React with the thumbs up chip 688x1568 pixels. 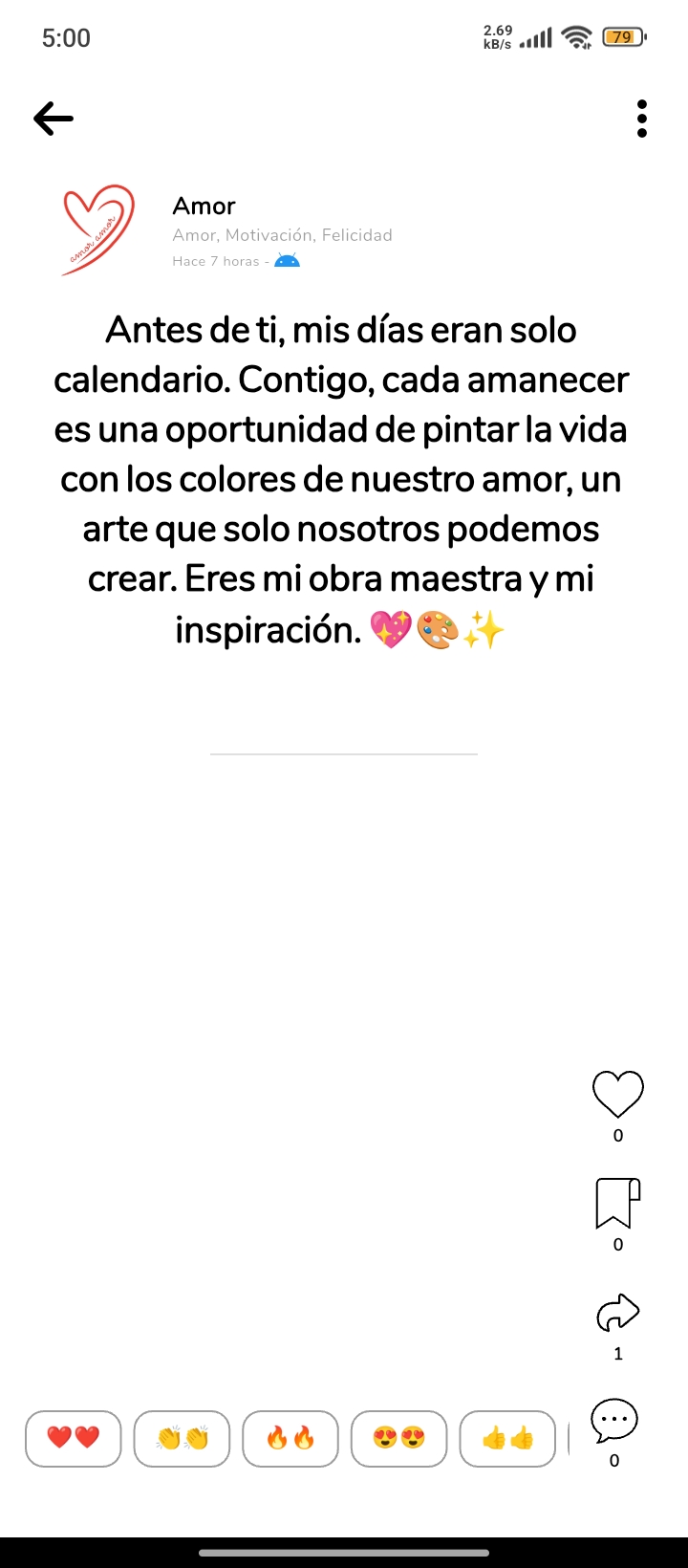click(x=507, y=1438)
